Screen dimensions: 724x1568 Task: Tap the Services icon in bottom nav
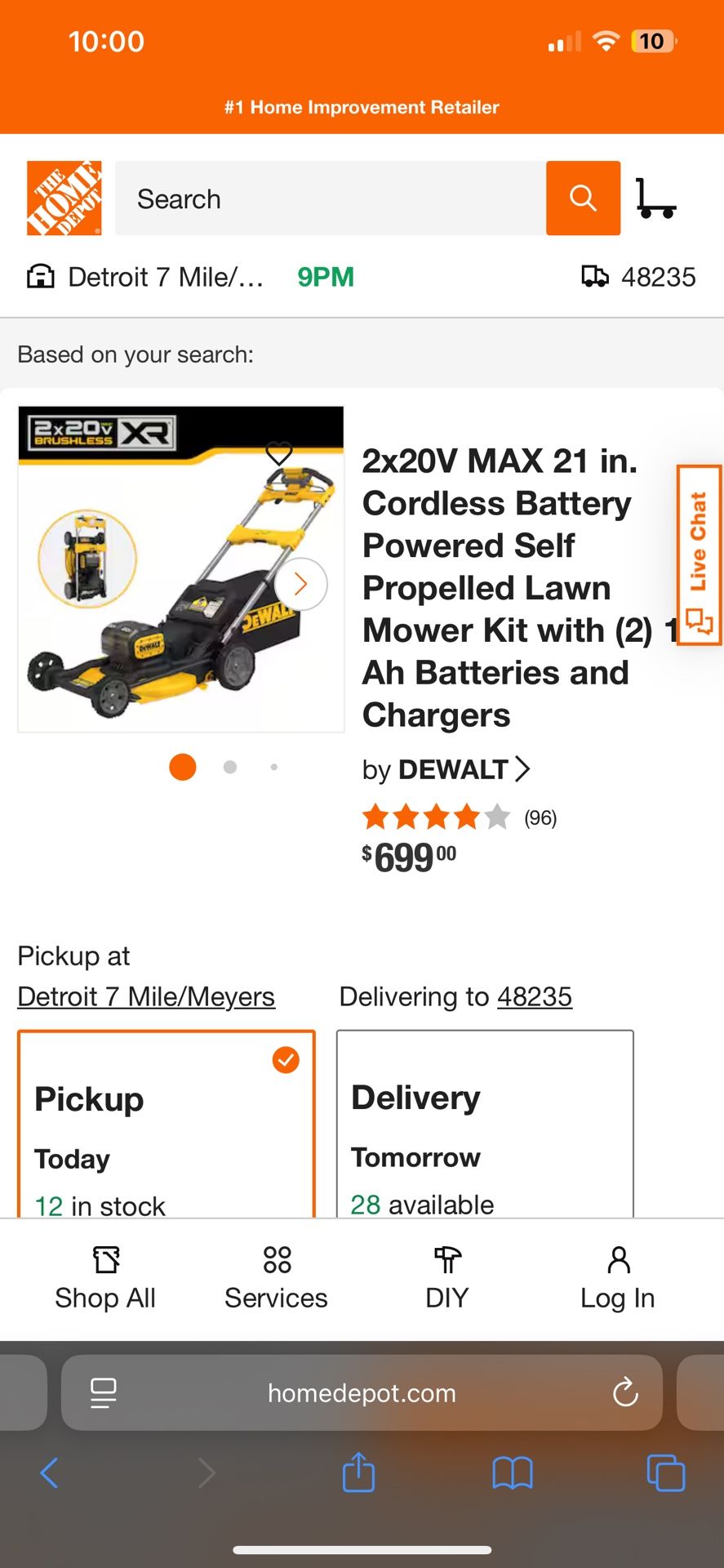(x=276, y=1261)
